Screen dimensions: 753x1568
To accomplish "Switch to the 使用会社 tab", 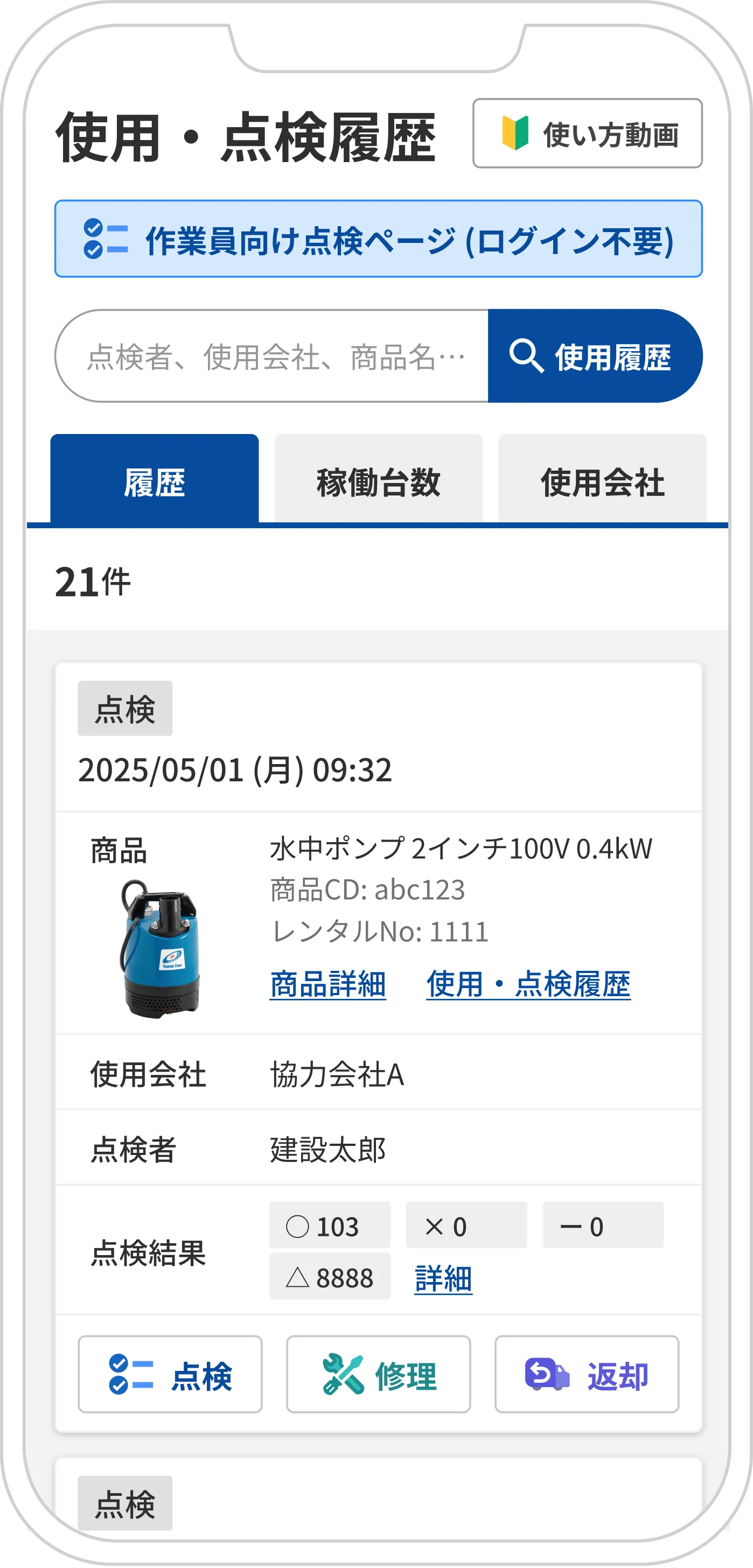I will (x=602, y=481).
